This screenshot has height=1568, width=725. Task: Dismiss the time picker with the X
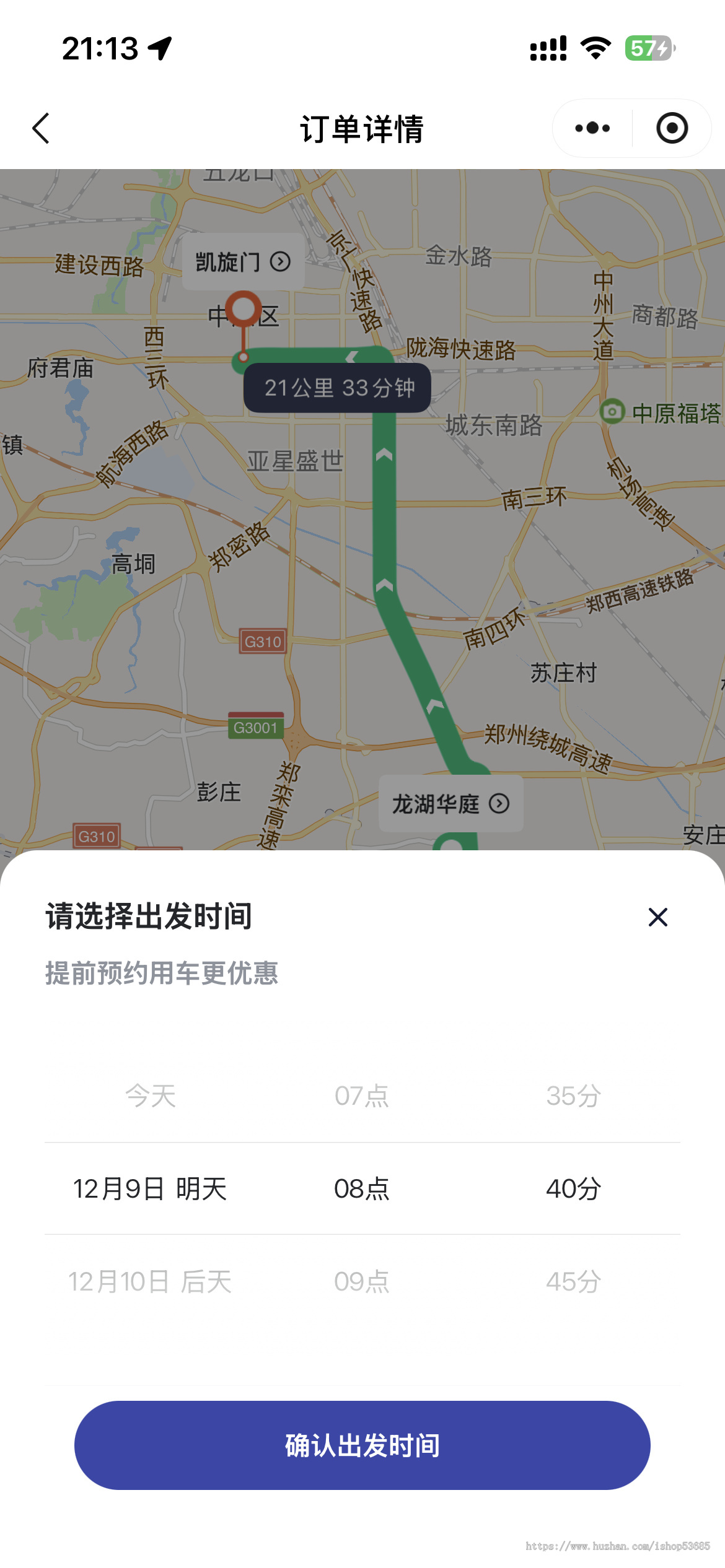click(x=657, y=917)
